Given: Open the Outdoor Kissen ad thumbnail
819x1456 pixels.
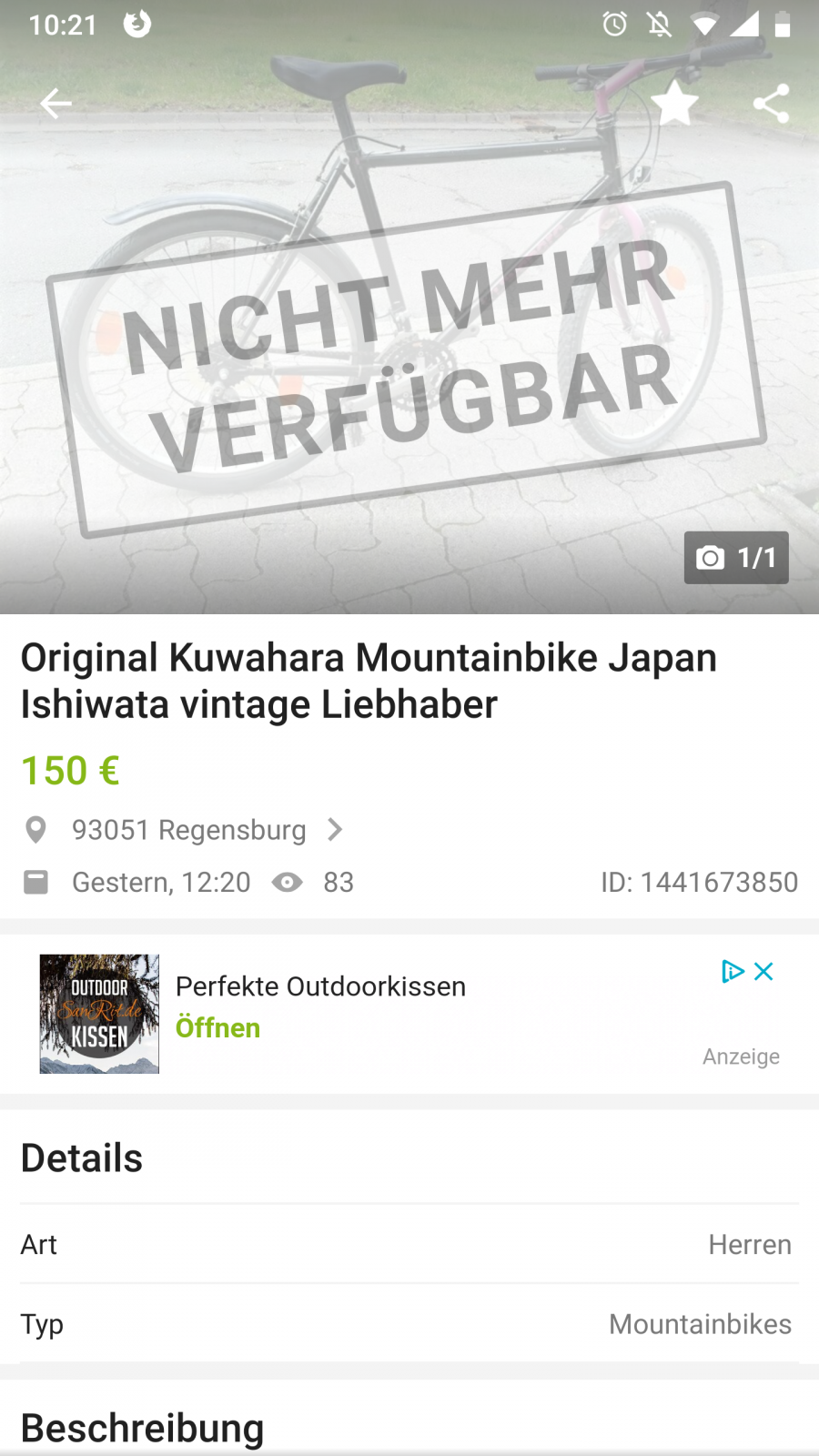Looking at the screenshot, I should (99, 1014).
